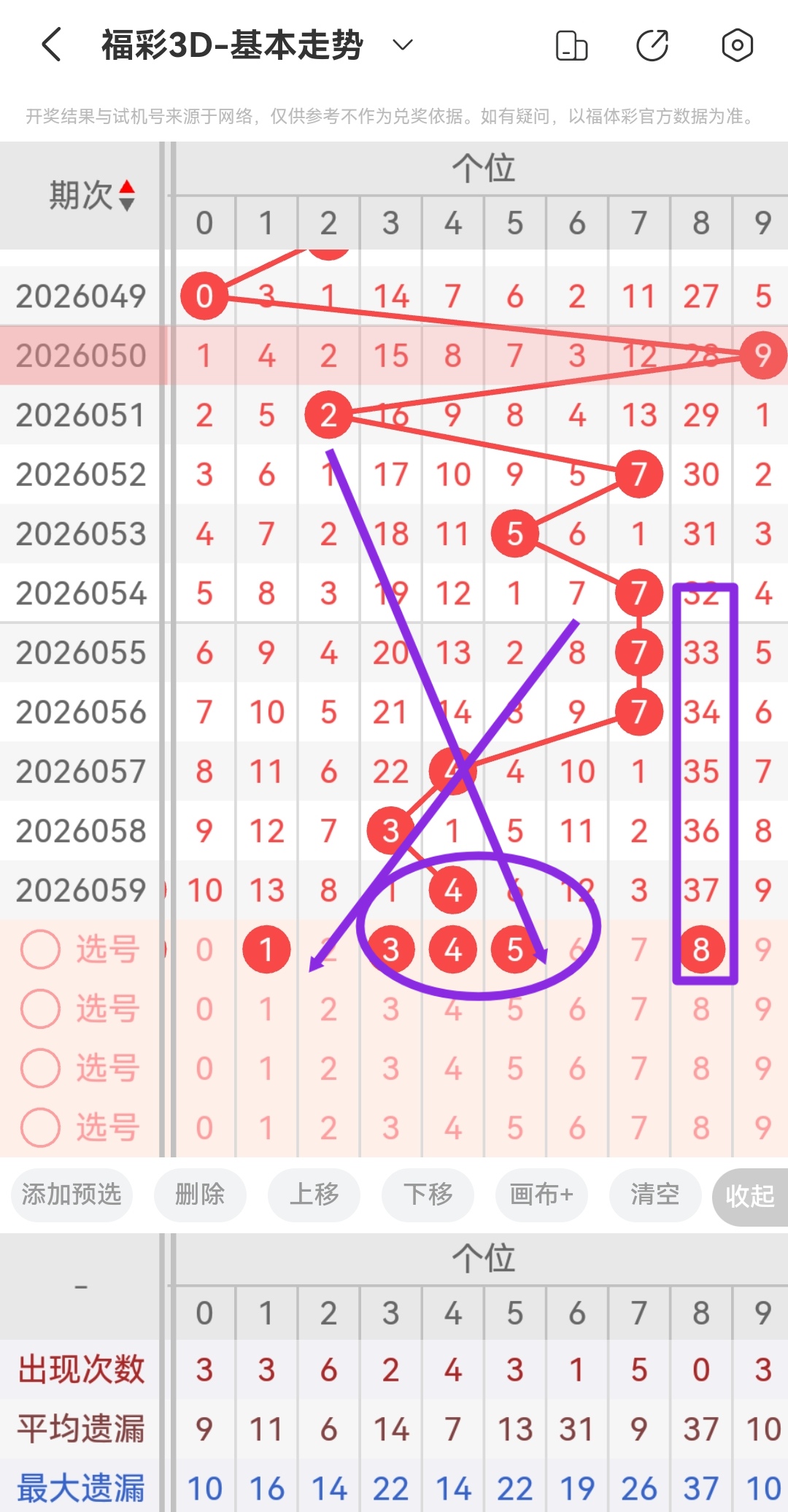
Task: Select the last 选号 radio circle
Action: coord(40,1125)
